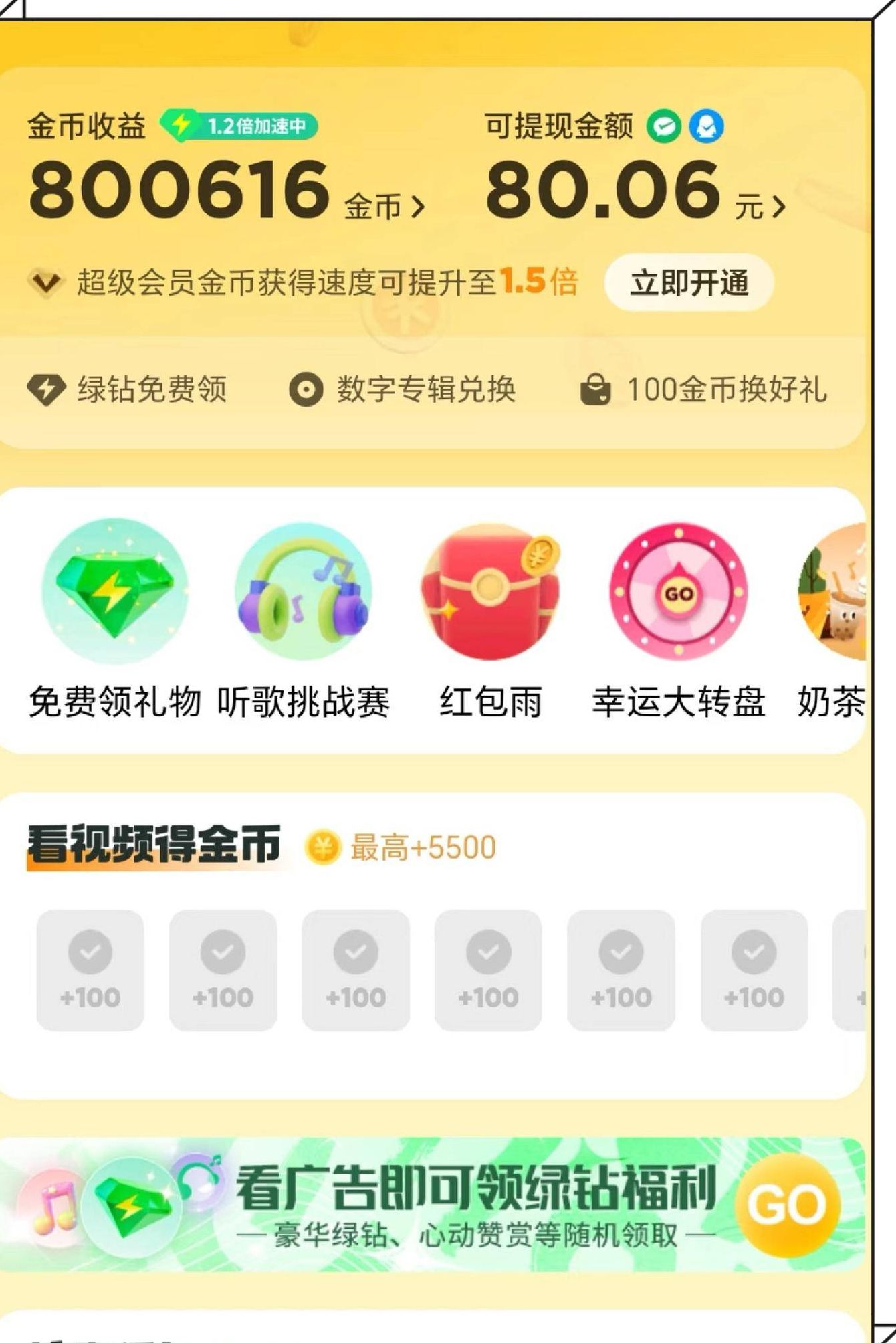Open the 可提现金额 withdrawal page
The height and width of the screenshot is (1343, 896).
[634, 191]
